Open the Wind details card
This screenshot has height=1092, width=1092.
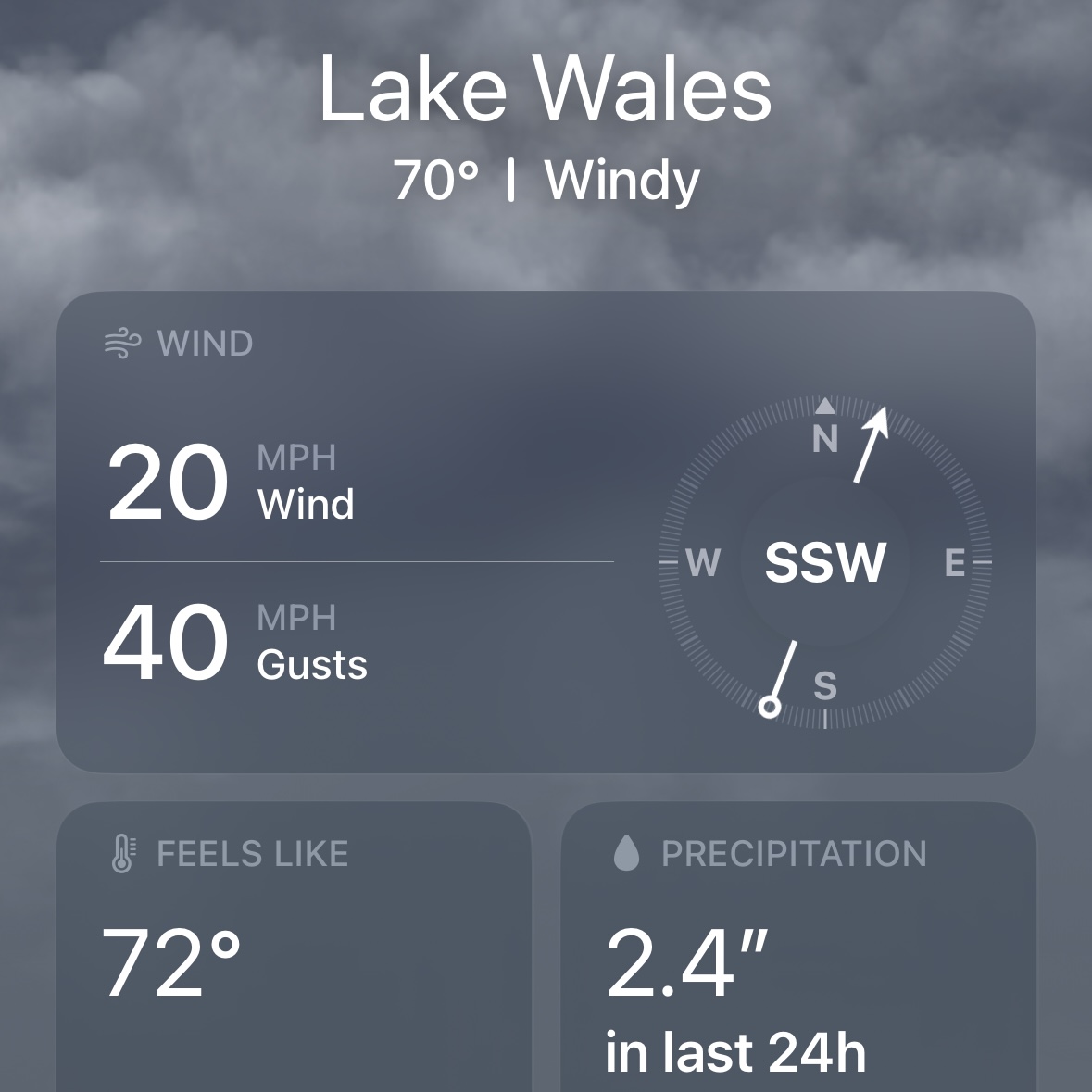[x=545, y=532]
